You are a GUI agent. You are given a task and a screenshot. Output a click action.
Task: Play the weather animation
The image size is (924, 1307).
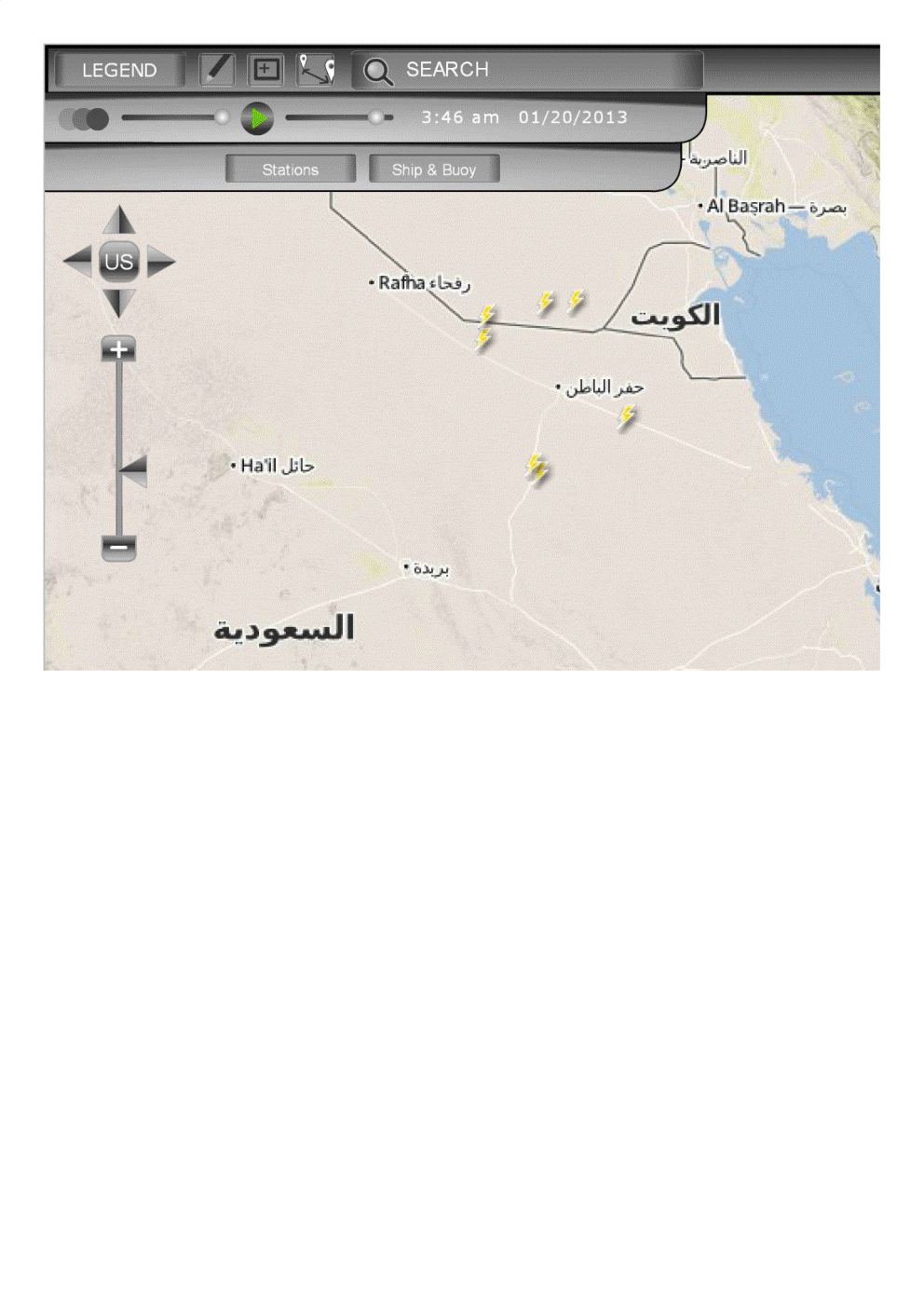pos(257,118)
